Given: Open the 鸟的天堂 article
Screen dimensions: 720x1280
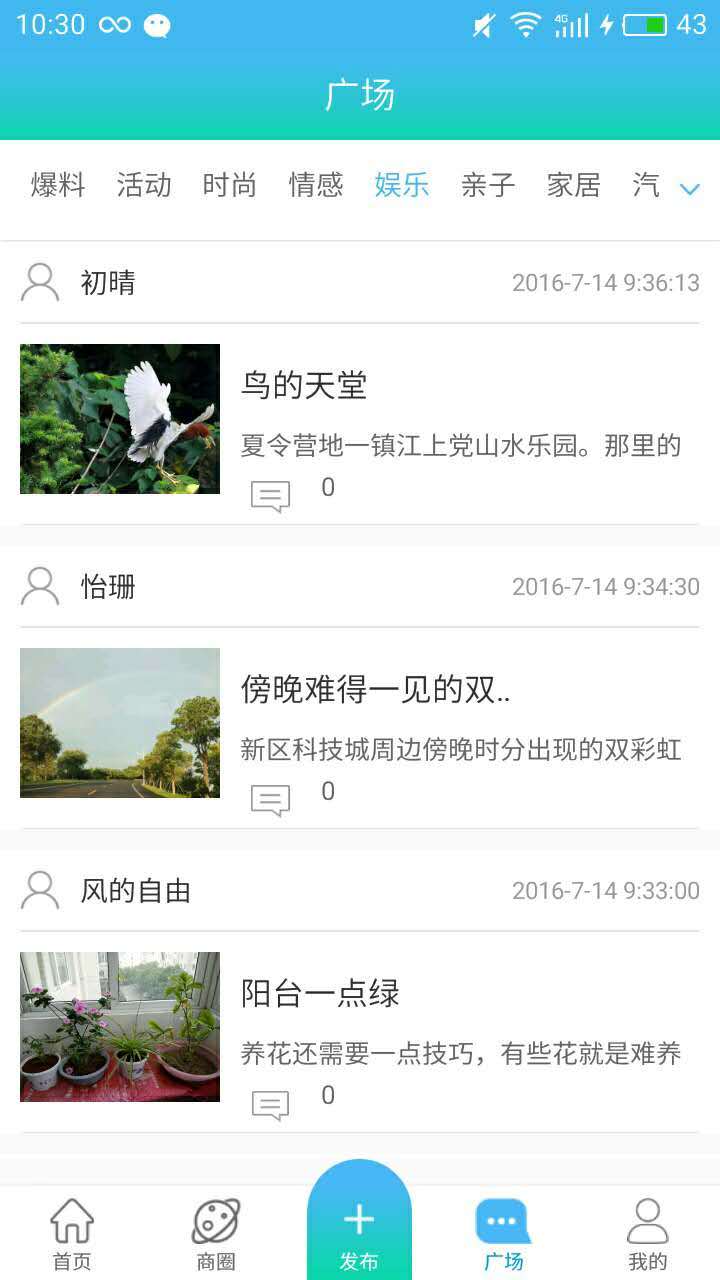Looking at the screenshot, I should pyautogui.click(x=305, y=386).
